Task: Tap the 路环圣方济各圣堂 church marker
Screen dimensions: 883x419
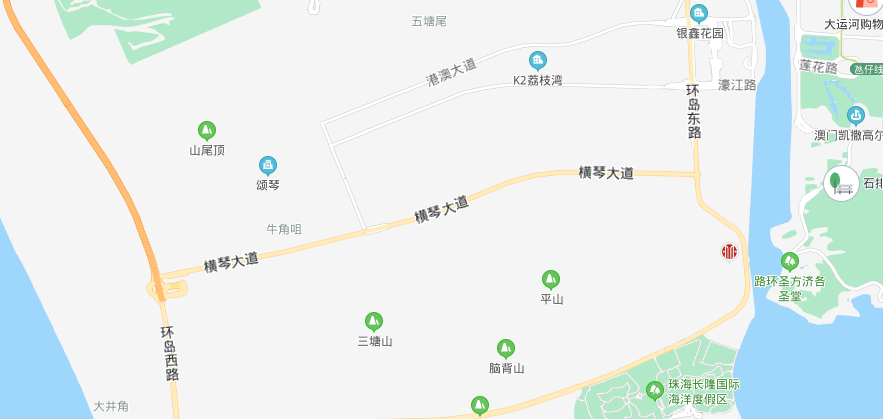Action: tap(790, 262)
